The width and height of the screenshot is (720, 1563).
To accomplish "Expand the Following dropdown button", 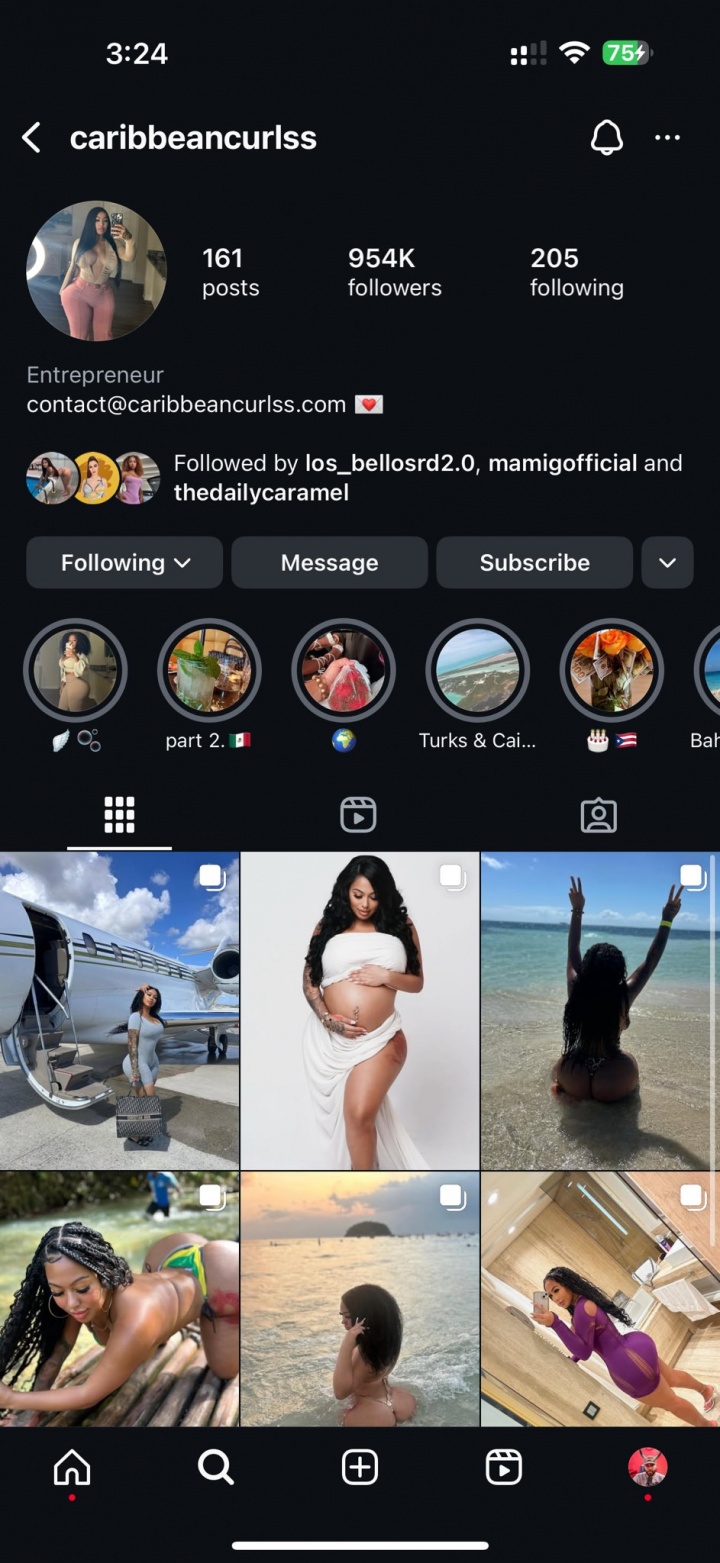I will (125, 562).
